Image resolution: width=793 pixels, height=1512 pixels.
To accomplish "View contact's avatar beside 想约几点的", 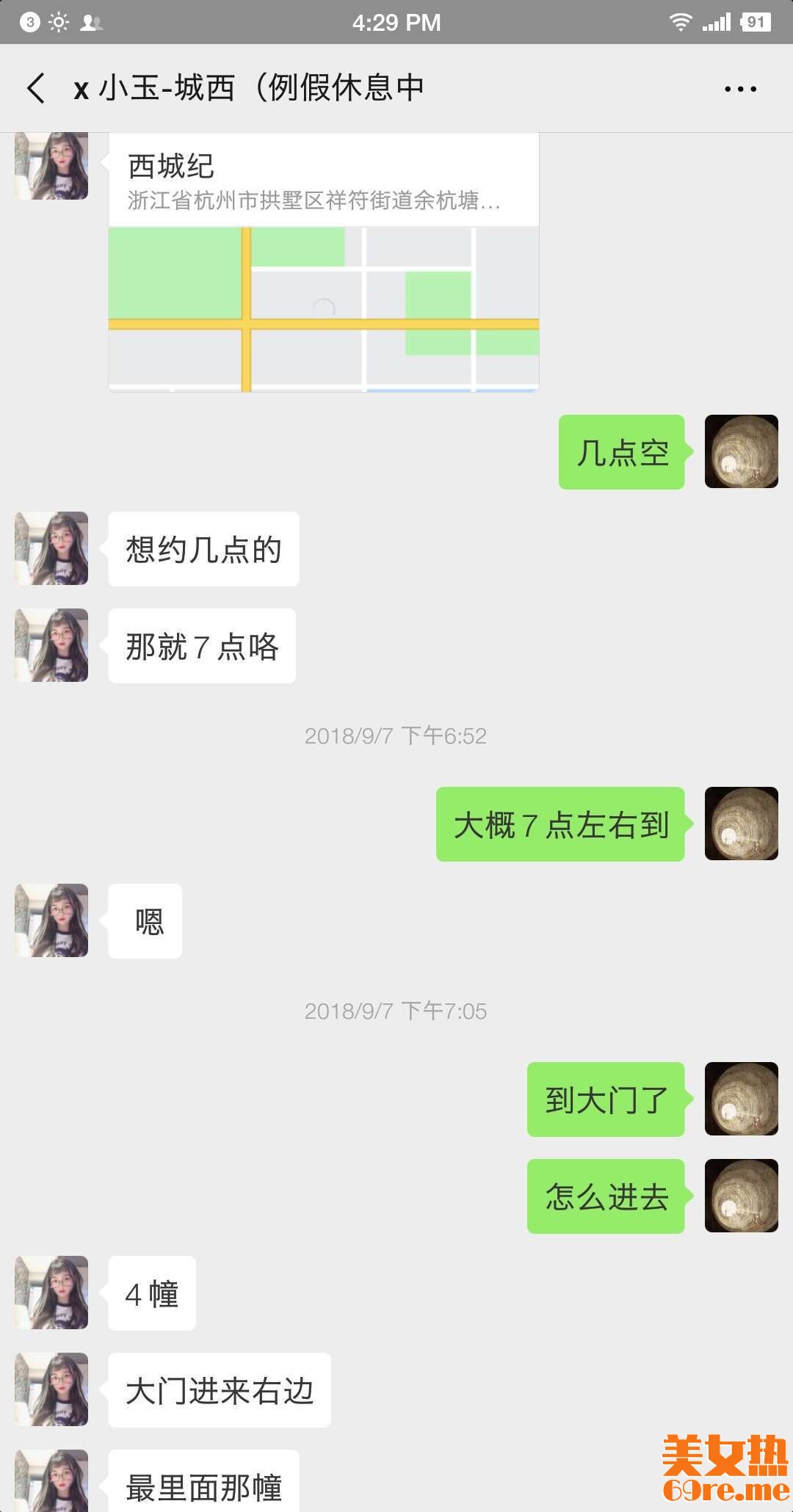I will pyautogui.click(x=51, y=548).
